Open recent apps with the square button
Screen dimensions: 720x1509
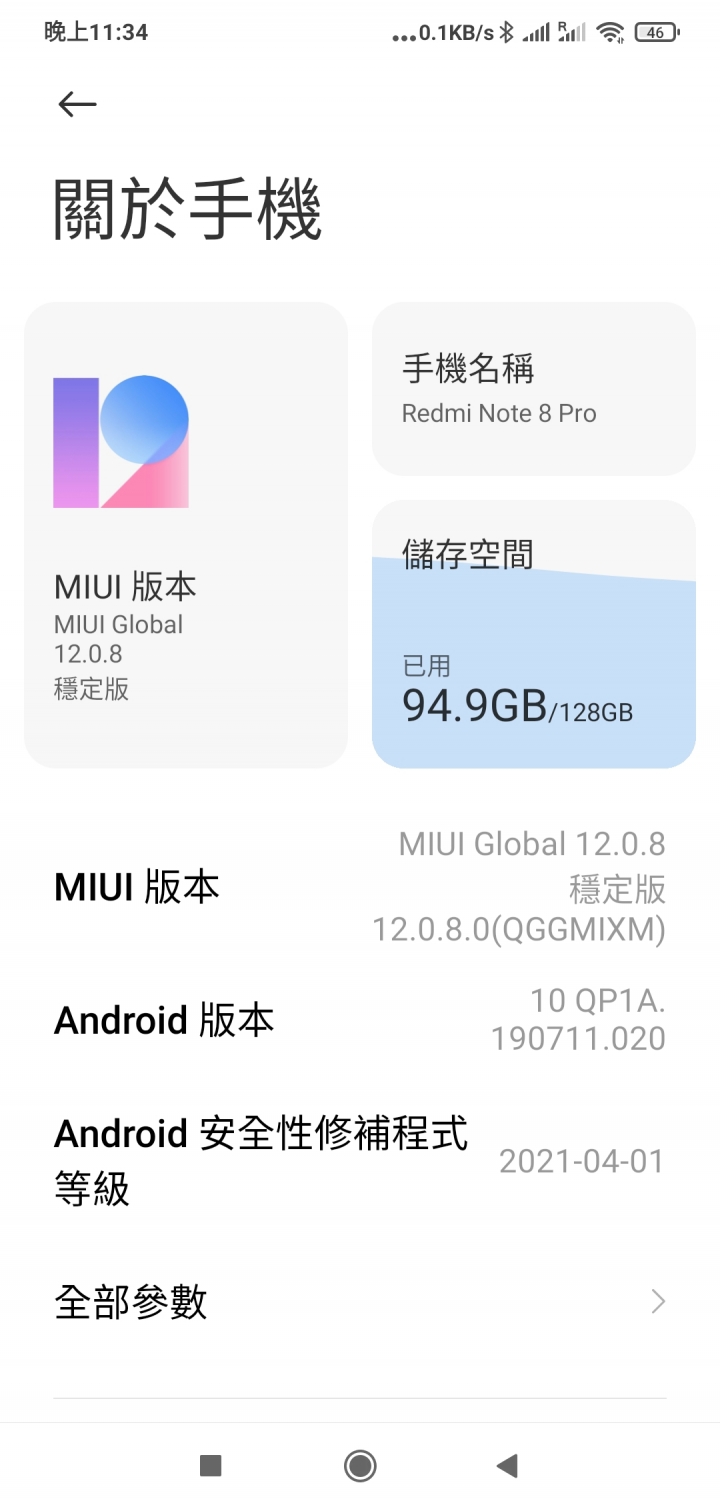[x=210, y=1466]
